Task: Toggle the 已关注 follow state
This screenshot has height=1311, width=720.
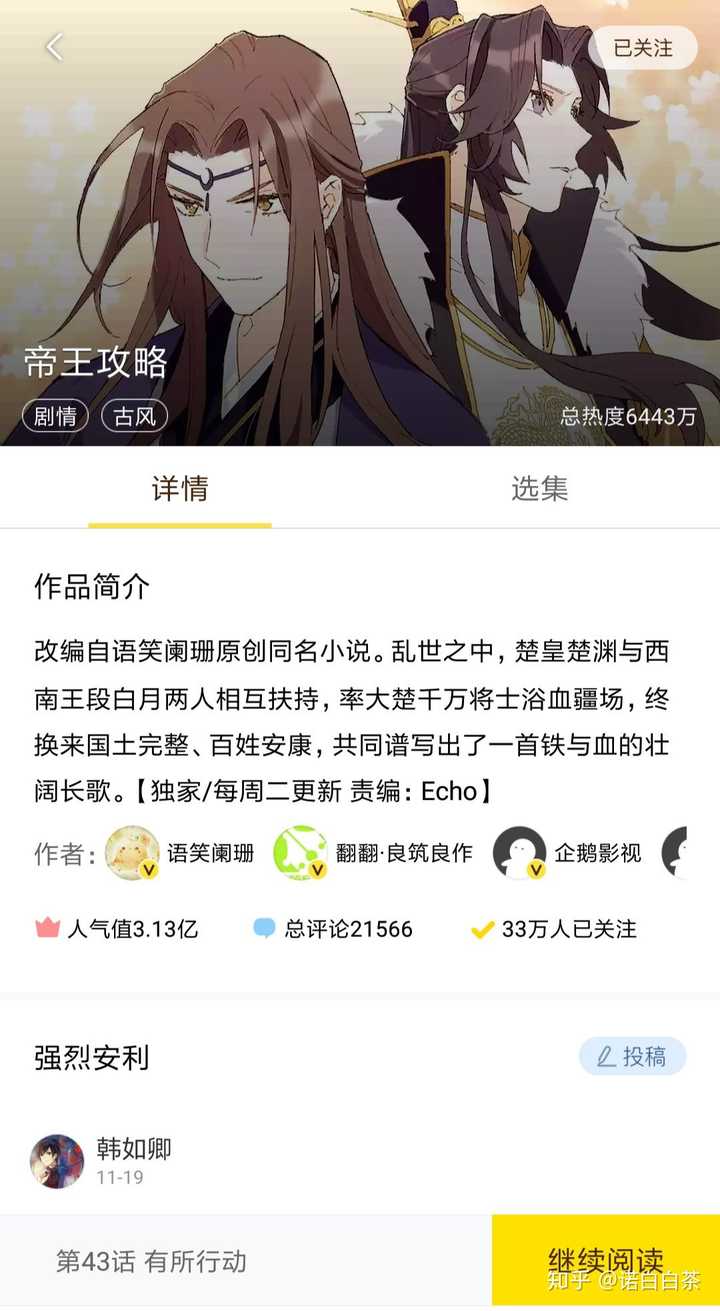Action: (x=644, y=47)
